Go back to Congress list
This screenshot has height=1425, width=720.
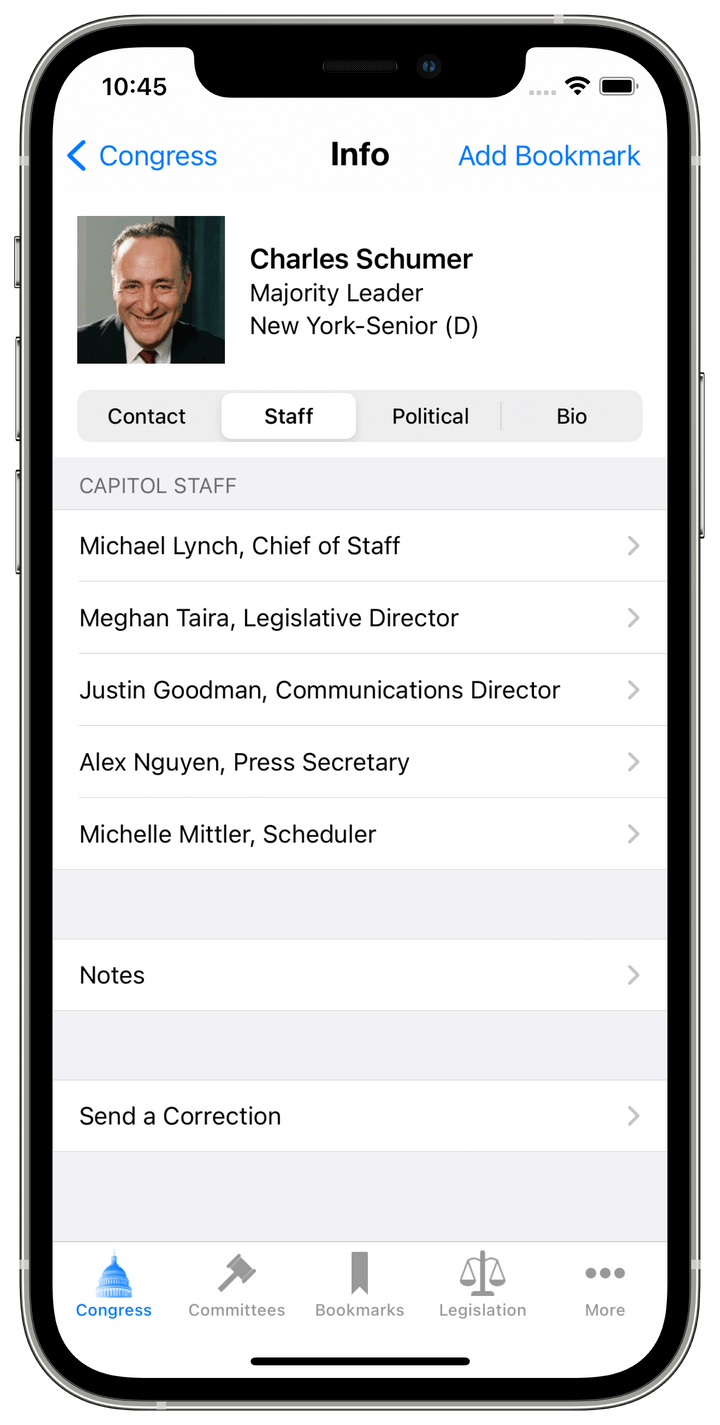click(142, 156)
